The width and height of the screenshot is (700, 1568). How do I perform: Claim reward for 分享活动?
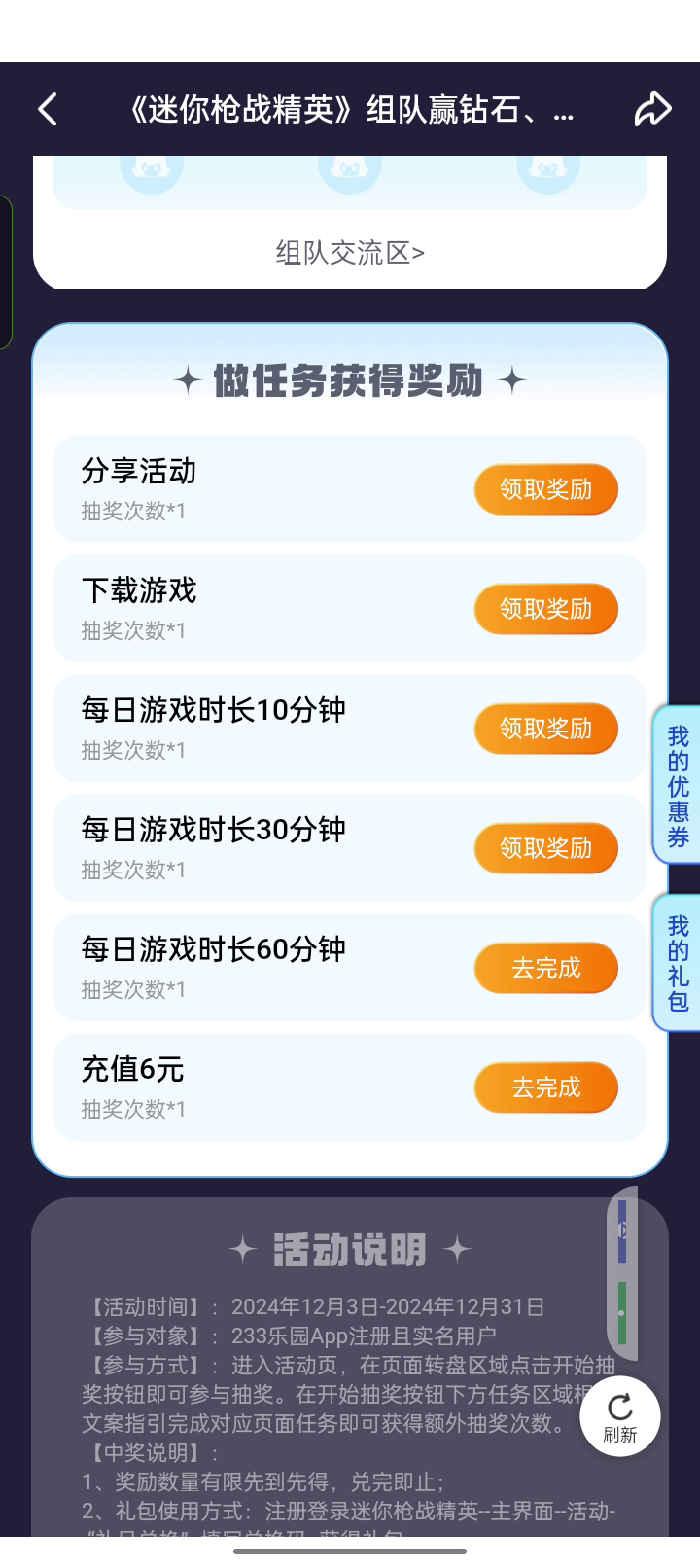[545, 489]
